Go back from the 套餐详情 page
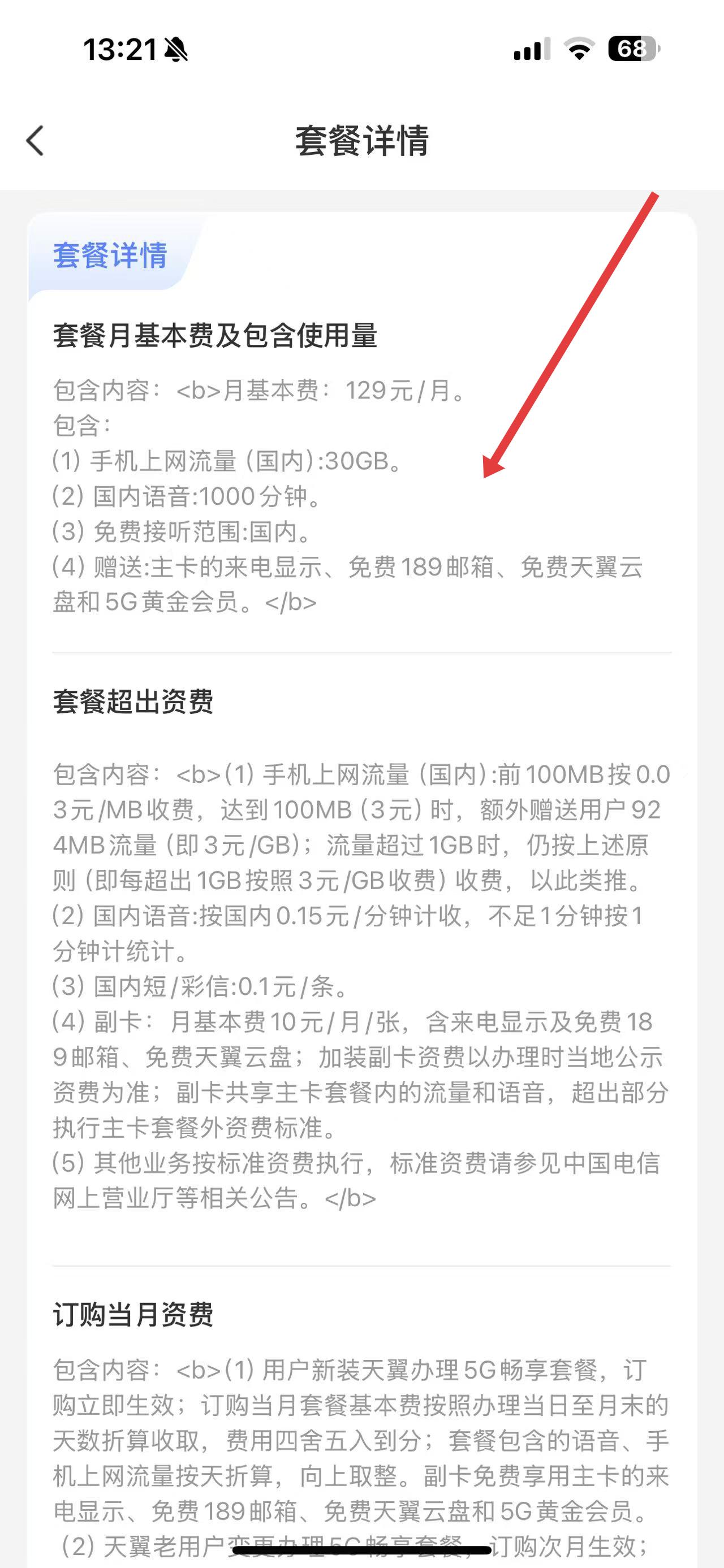The width and height of the screenshot is (724, 1568). tap(35, 141)
